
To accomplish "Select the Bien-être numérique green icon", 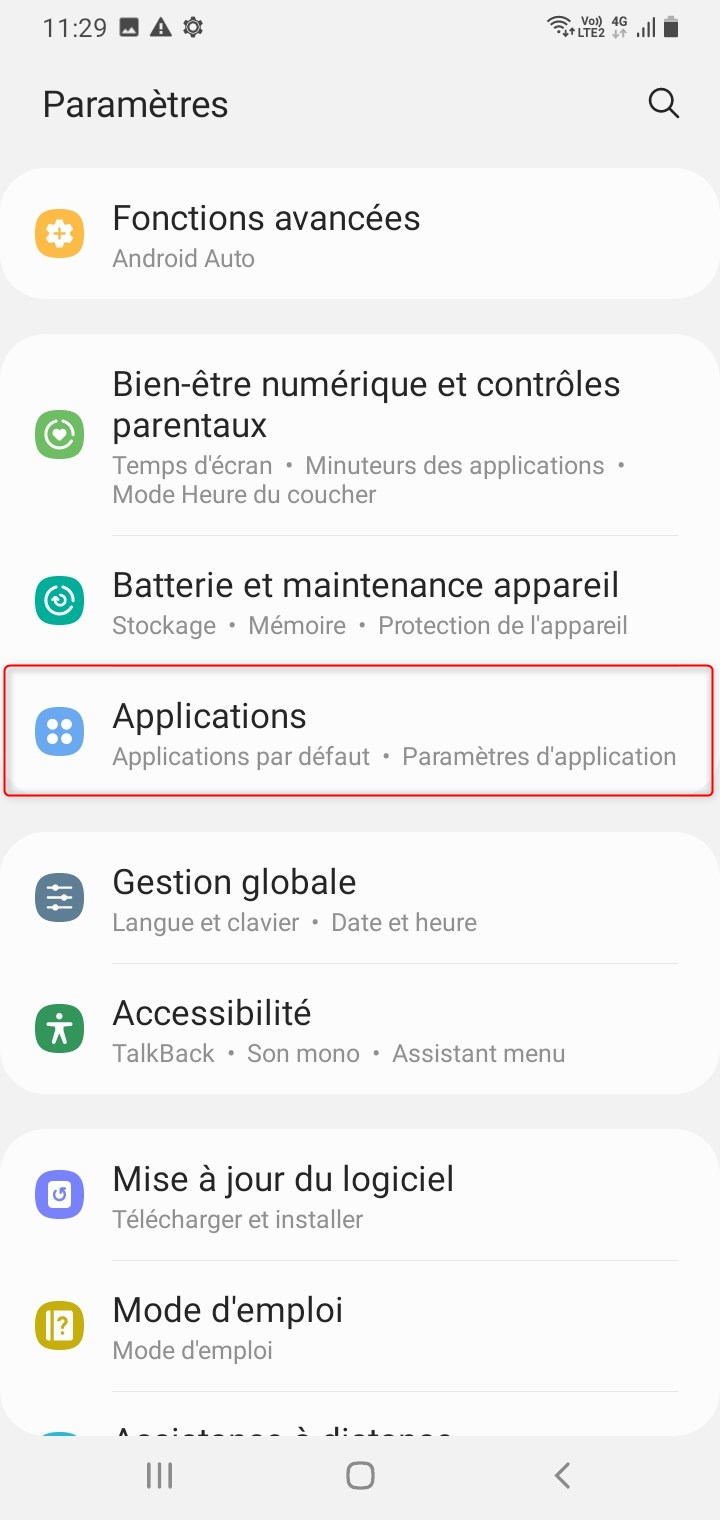I will (59, 434).
